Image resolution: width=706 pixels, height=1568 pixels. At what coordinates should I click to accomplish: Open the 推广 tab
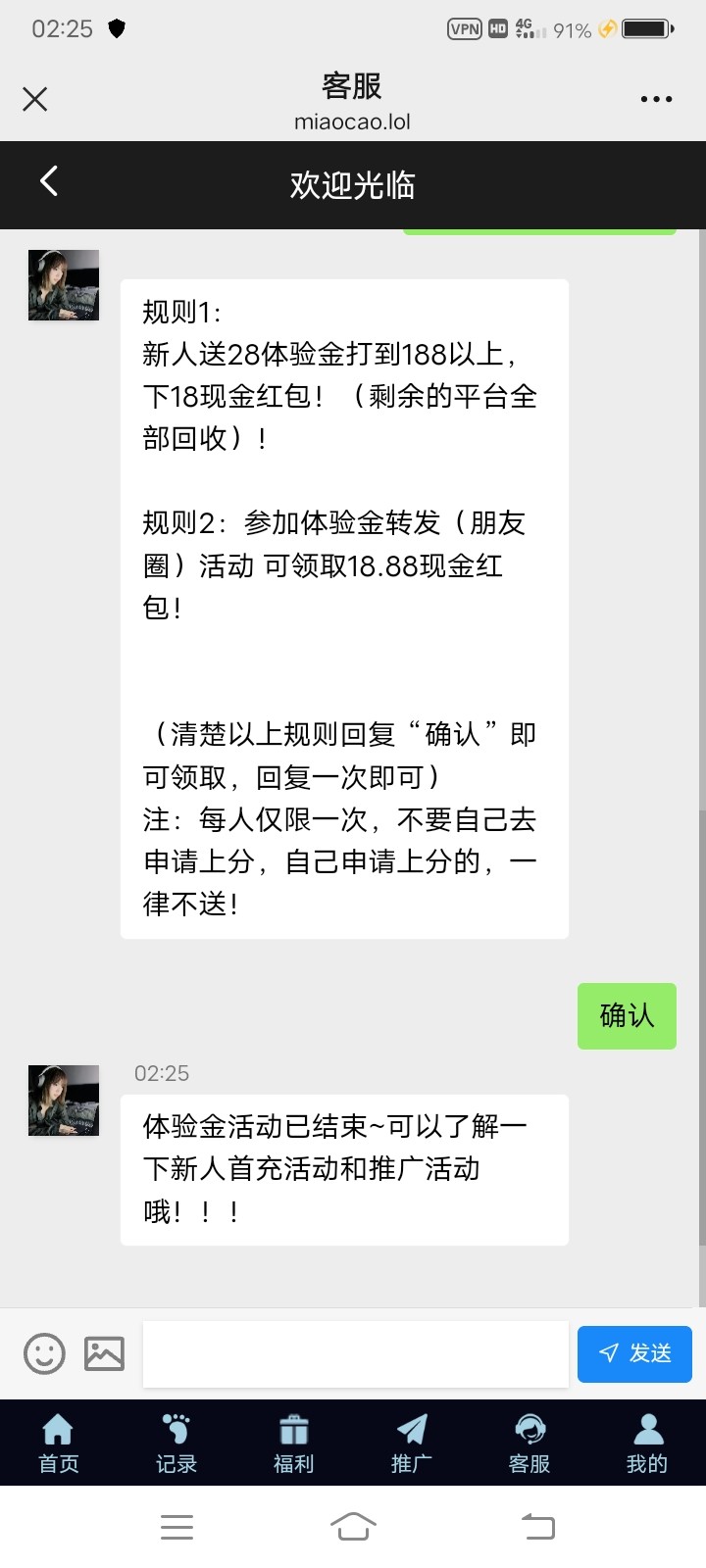(412, 1443)
